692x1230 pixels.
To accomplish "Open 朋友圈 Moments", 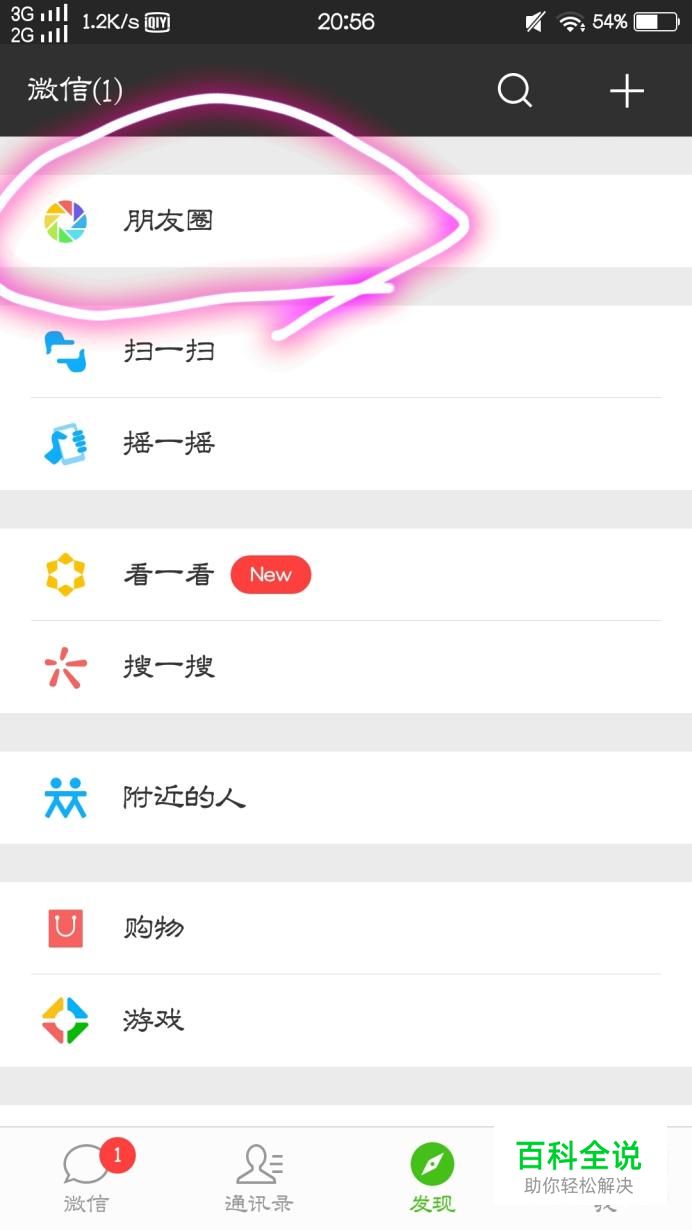I will pos(346,221).
